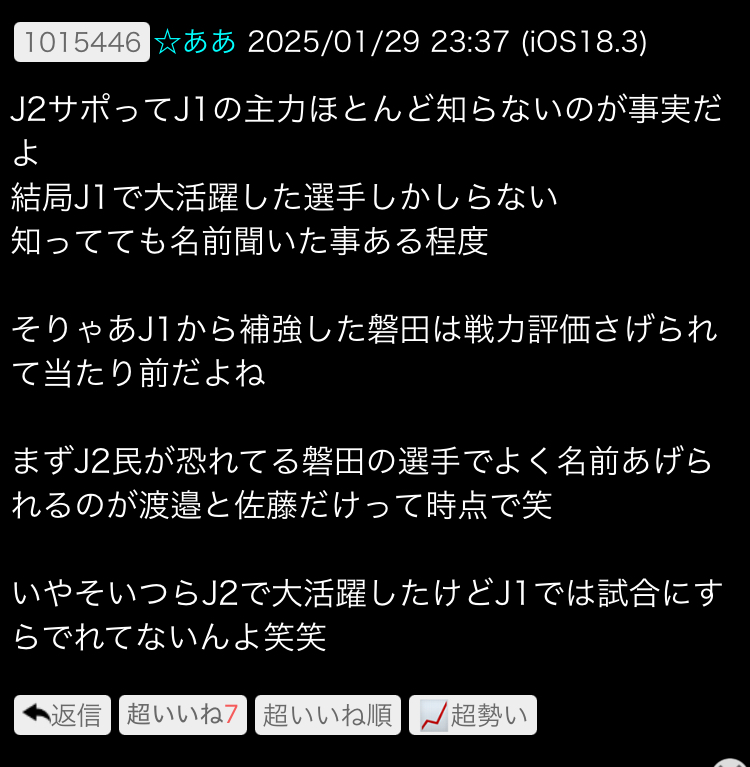The height and width of the screenshot is (767, 750).
Task: Sort comments by 超いいね順
Action: [x=328, y=716]
